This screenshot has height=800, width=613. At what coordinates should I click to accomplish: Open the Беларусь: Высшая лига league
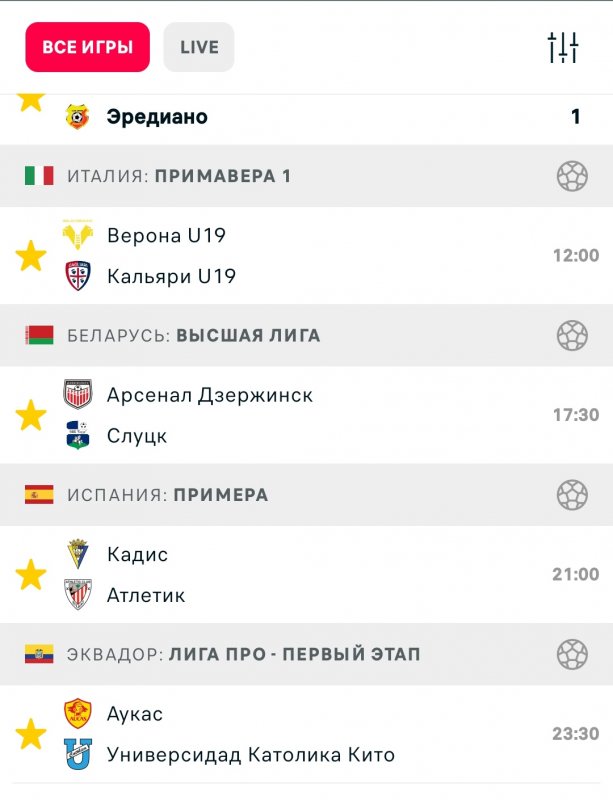click(194, 336)
